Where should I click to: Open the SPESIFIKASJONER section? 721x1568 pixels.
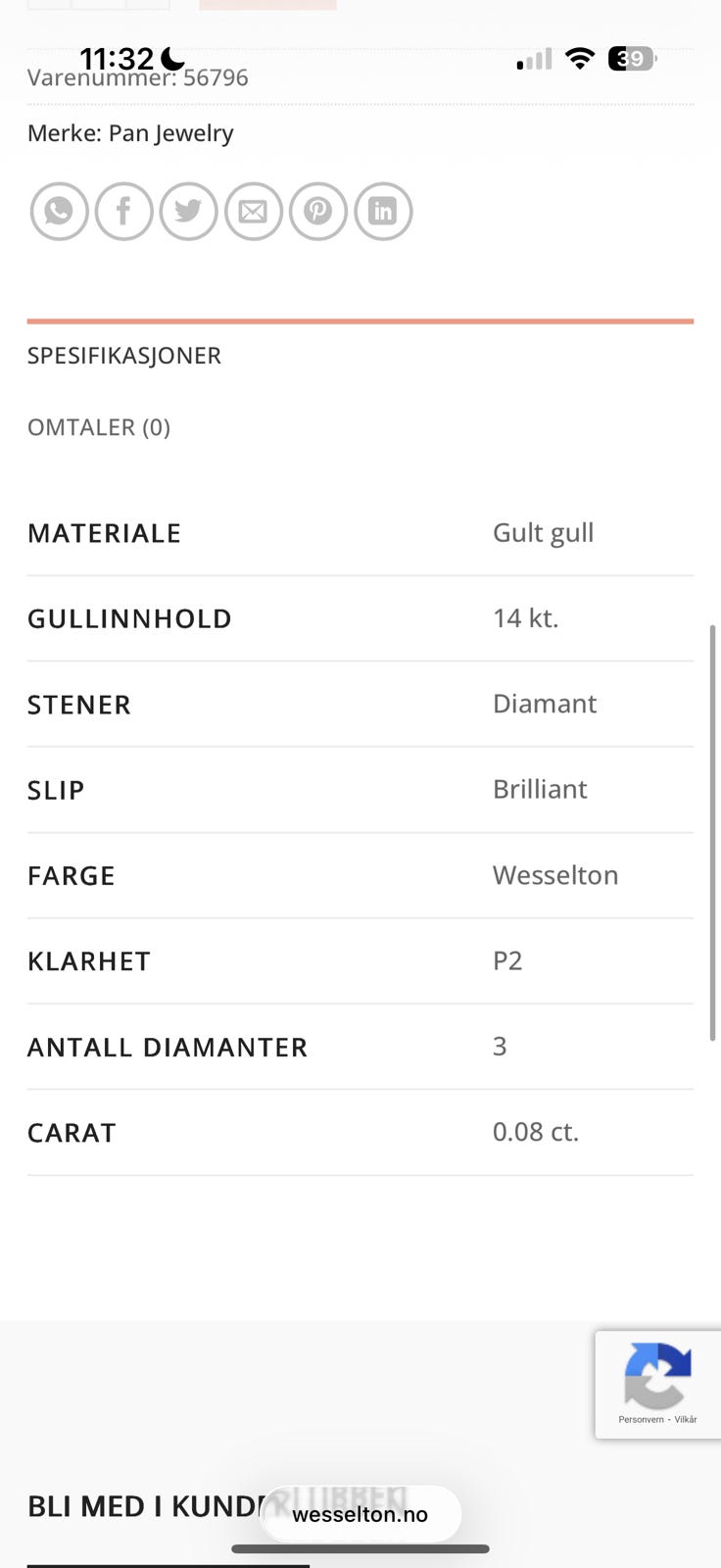click(123, 355)
